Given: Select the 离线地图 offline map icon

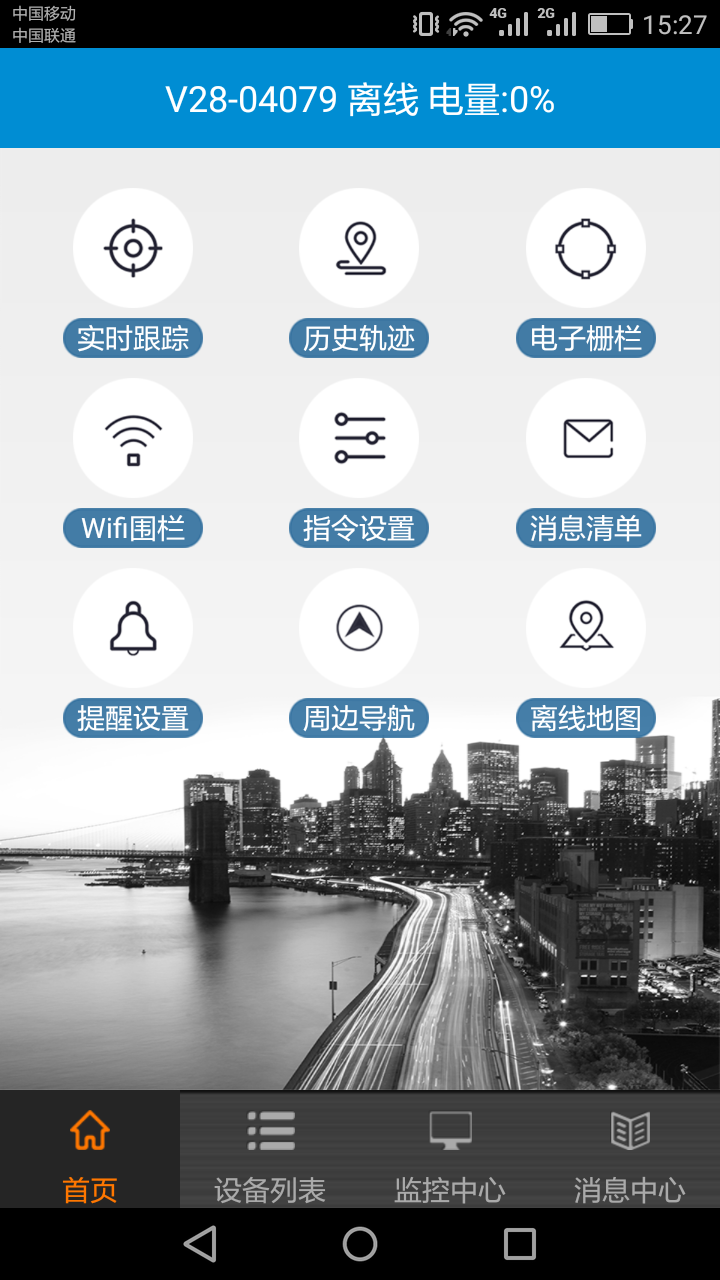Looking at the screenshot, I should 585,627.
